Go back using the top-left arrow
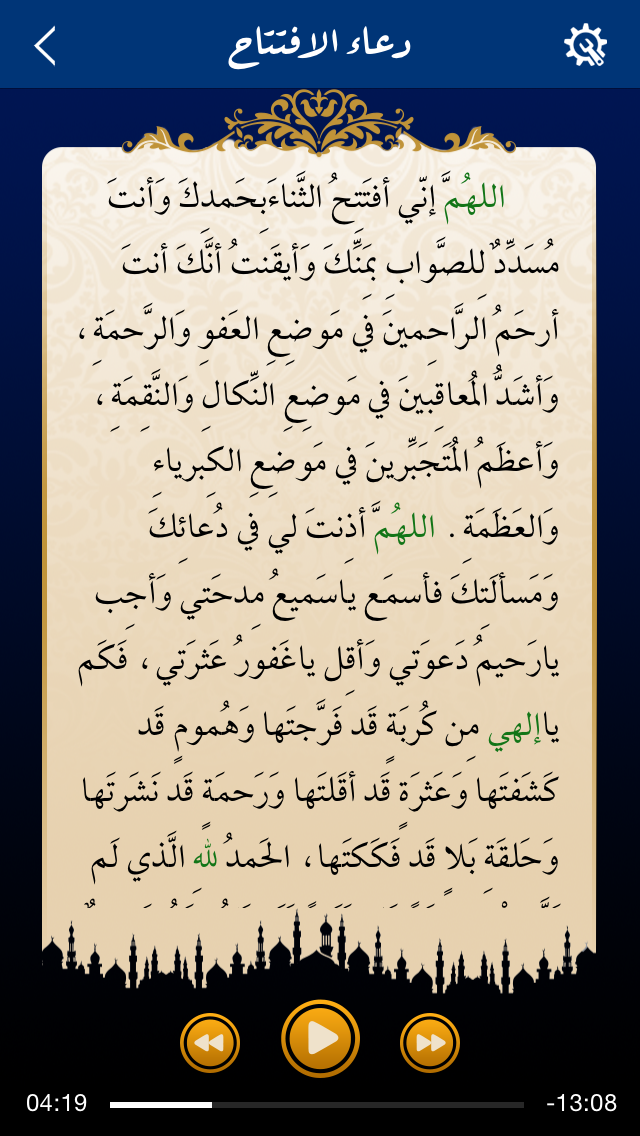This screenshot has height=1136, width=640. [45, 46]
